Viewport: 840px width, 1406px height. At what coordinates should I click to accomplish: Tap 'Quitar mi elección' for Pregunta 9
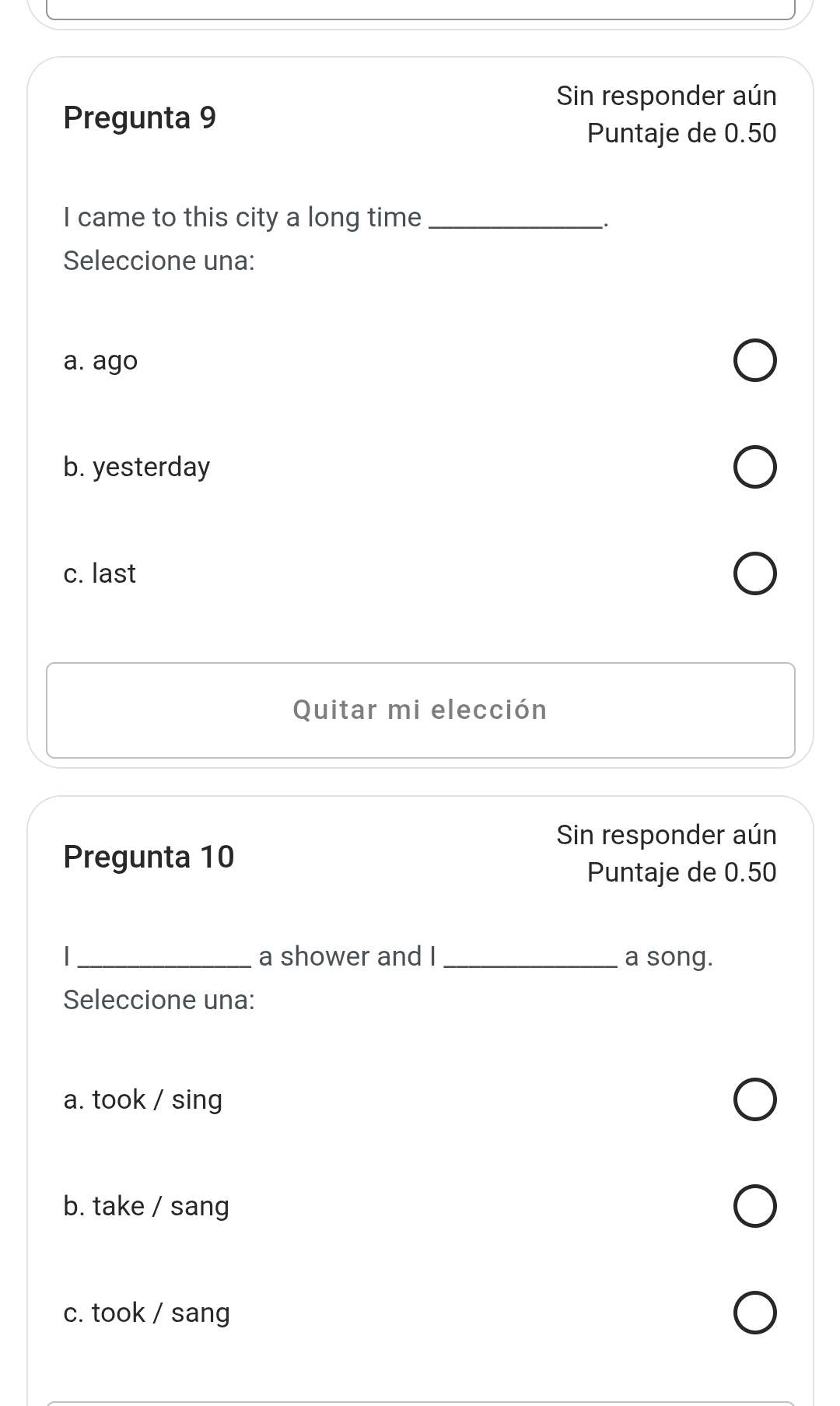pyautogui.click(x=420, y=710)
